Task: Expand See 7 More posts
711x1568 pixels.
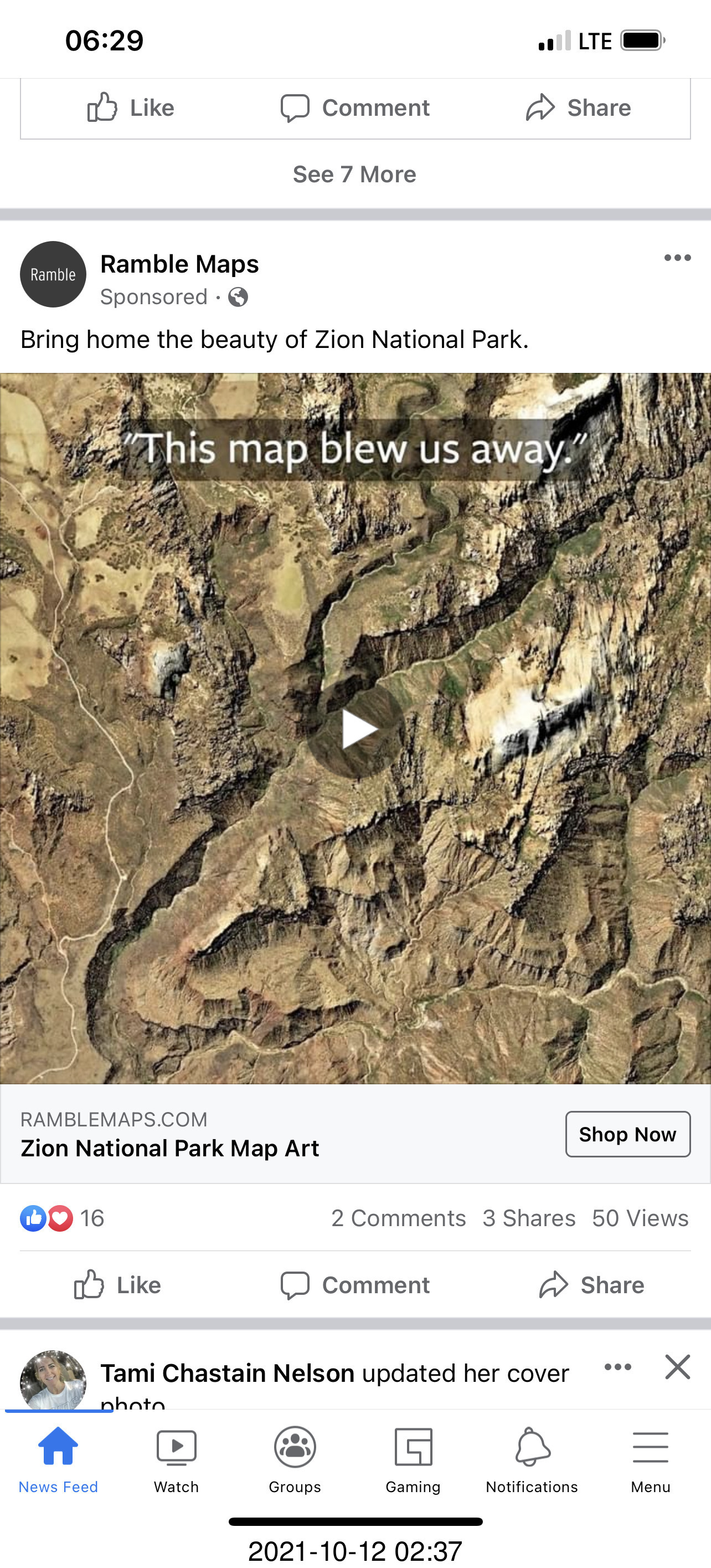Action: pos(354,174)
